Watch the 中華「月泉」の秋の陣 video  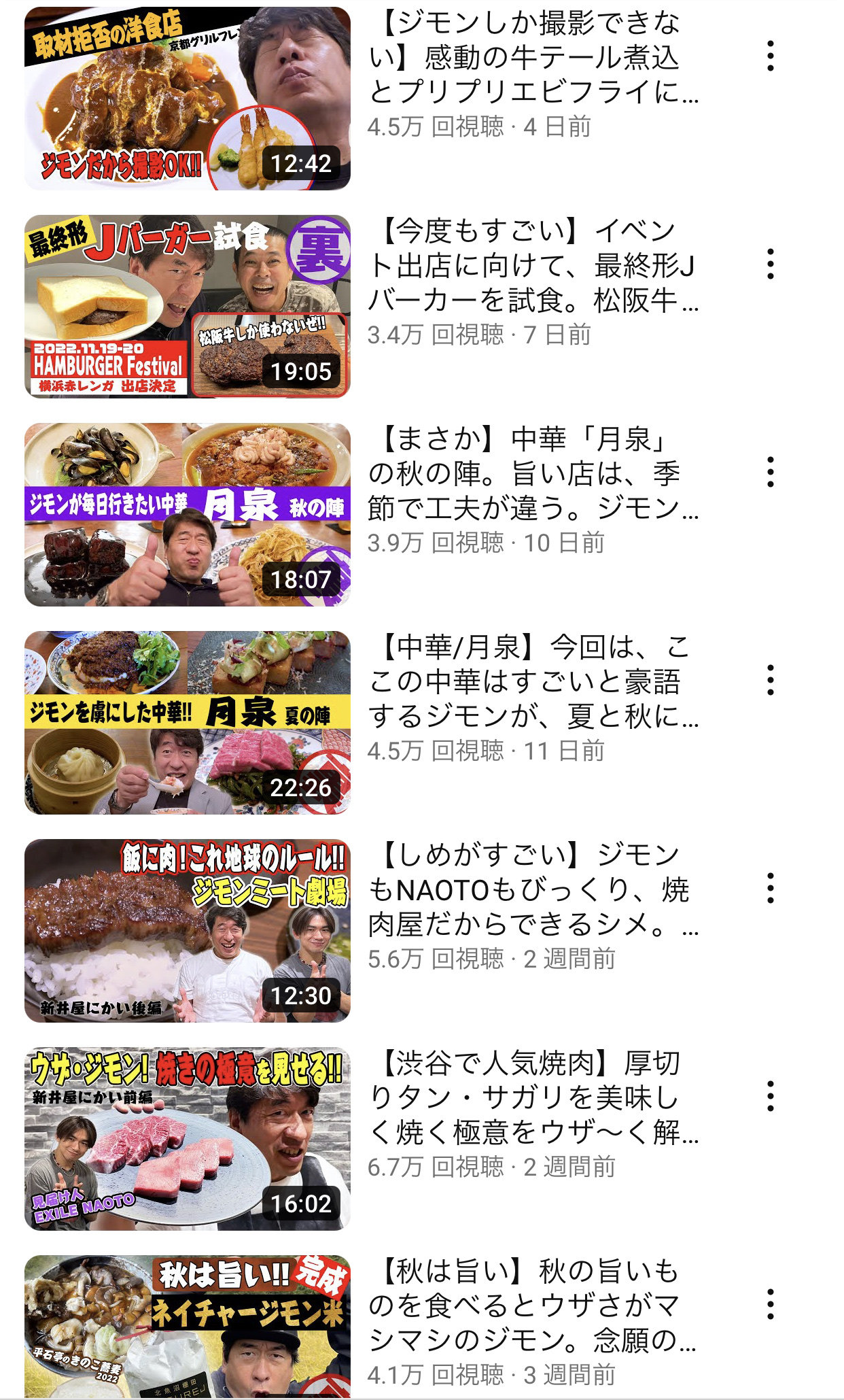click(188, 515)
